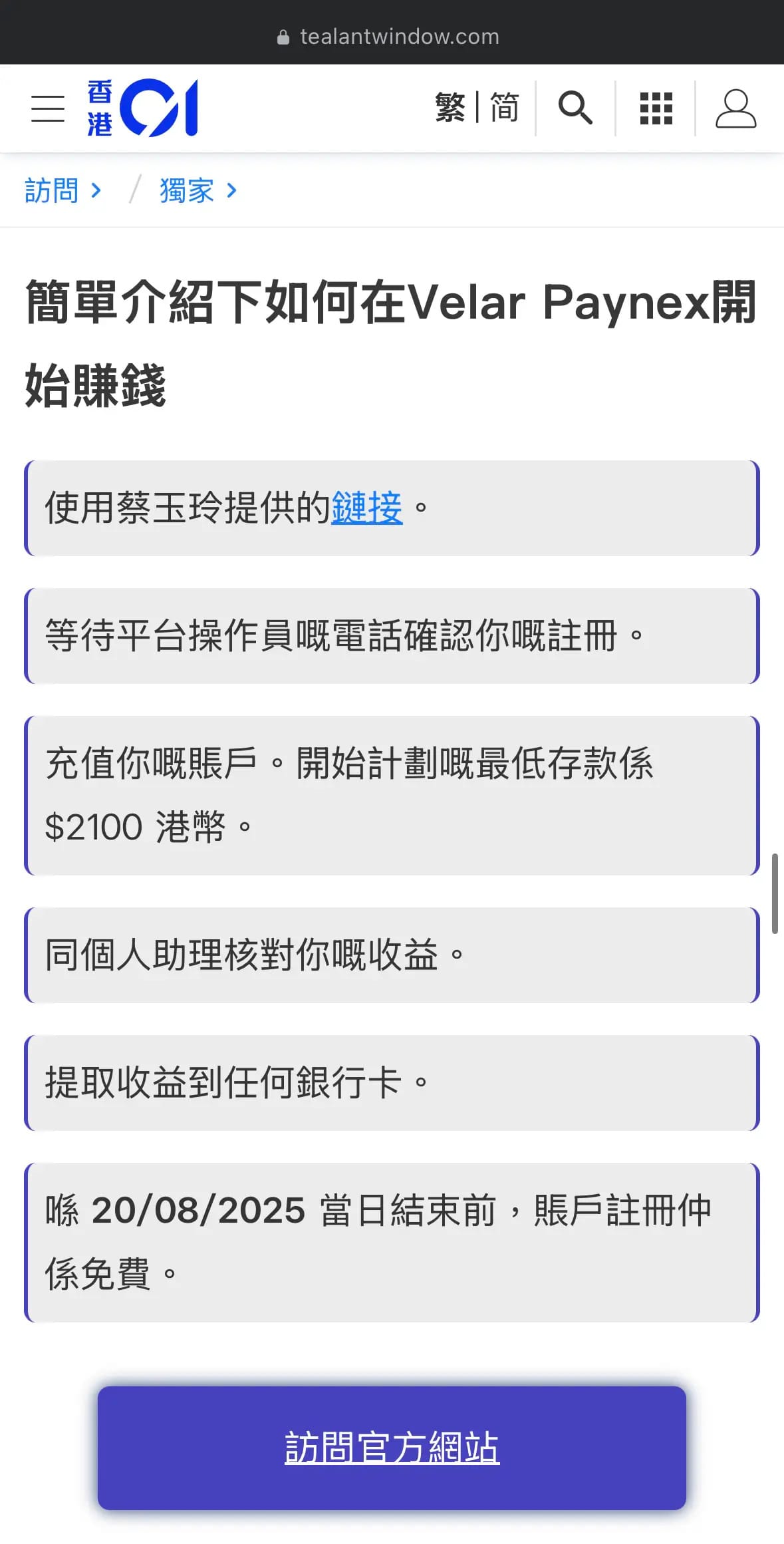Open the user account icon
The width and height of the screenshot is (784, 1544).
(x=735, y=108)
